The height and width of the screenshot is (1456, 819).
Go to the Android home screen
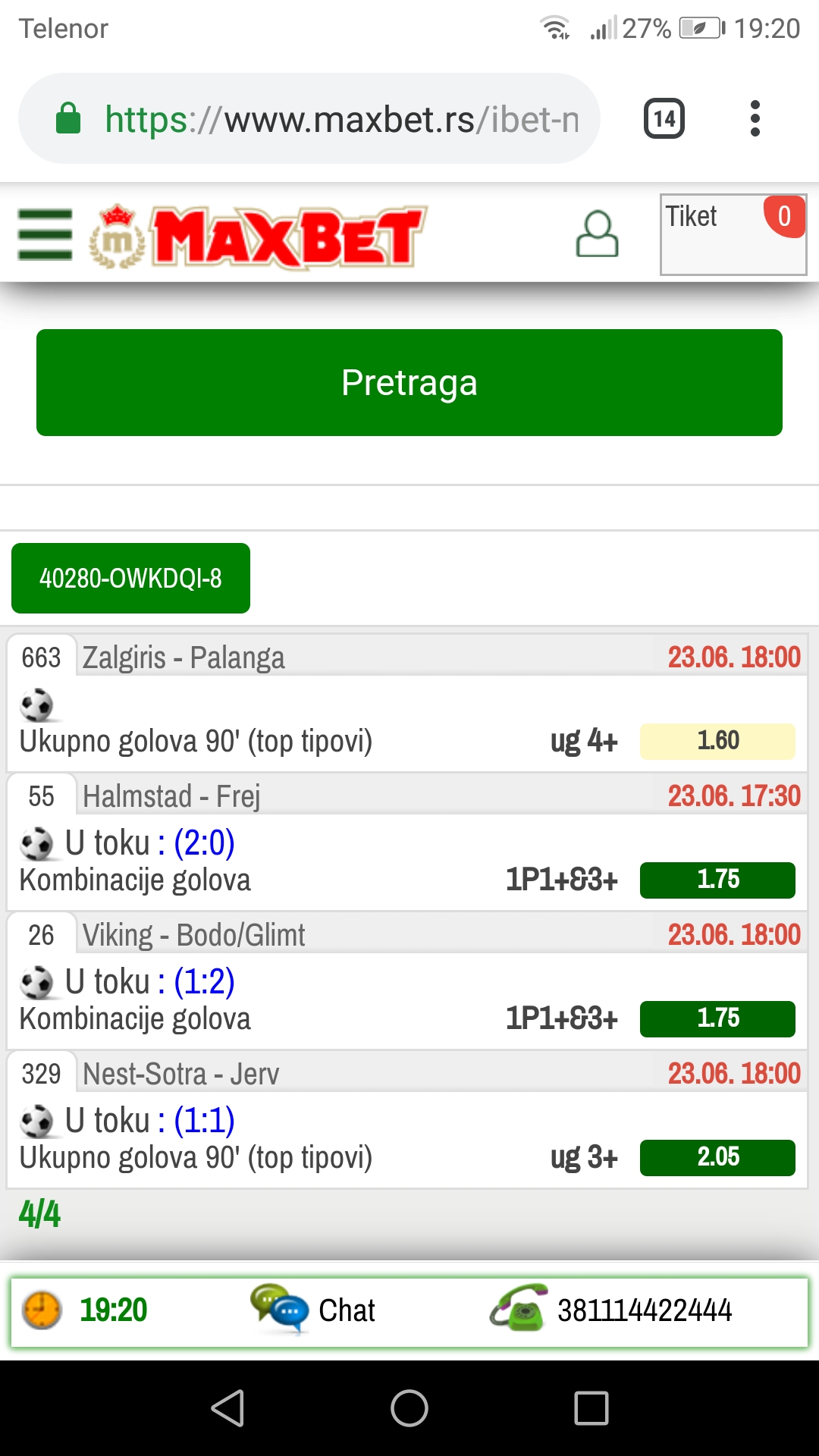point(409,1408)
